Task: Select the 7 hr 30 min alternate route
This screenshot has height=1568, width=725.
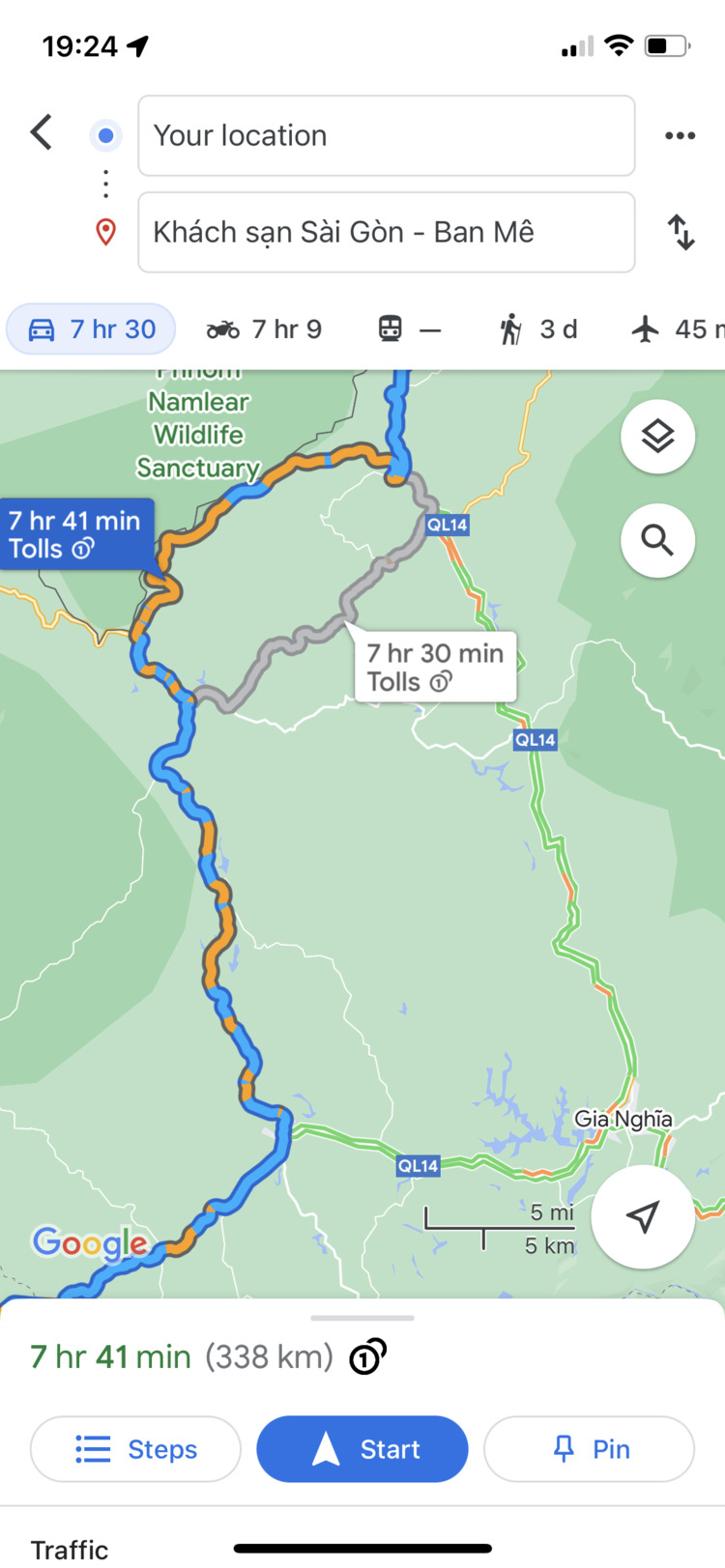Action: click(435, 667)
